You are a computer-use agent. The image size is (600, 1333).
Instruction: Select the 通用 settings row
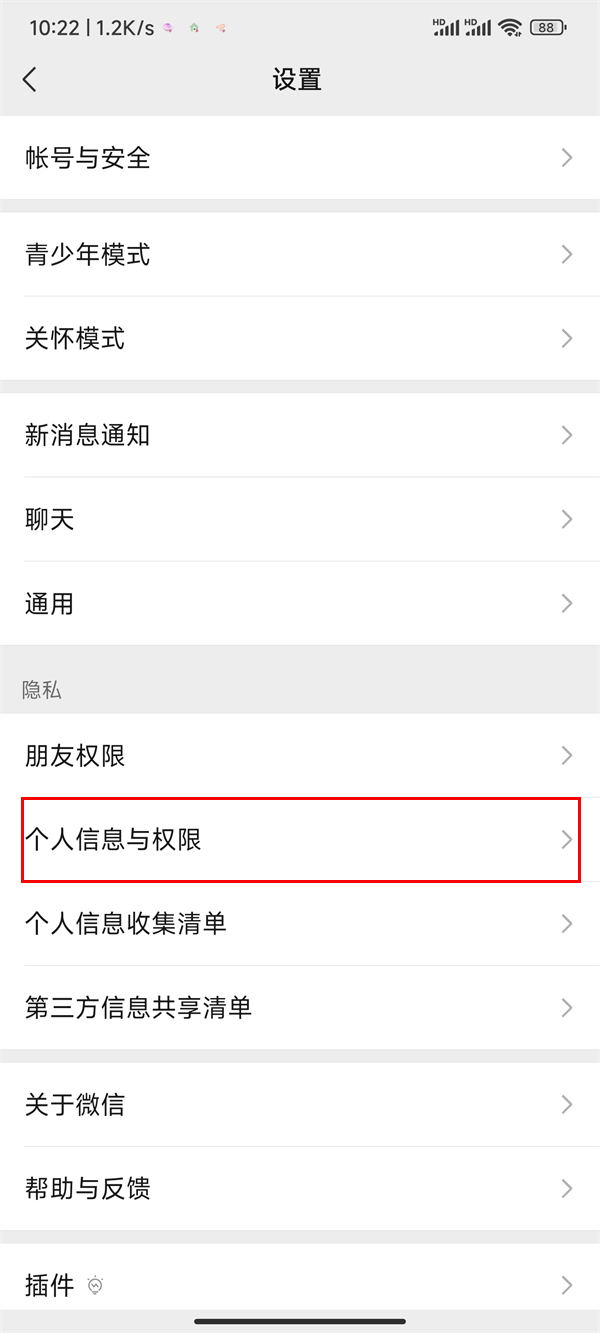tap(300, 604)
